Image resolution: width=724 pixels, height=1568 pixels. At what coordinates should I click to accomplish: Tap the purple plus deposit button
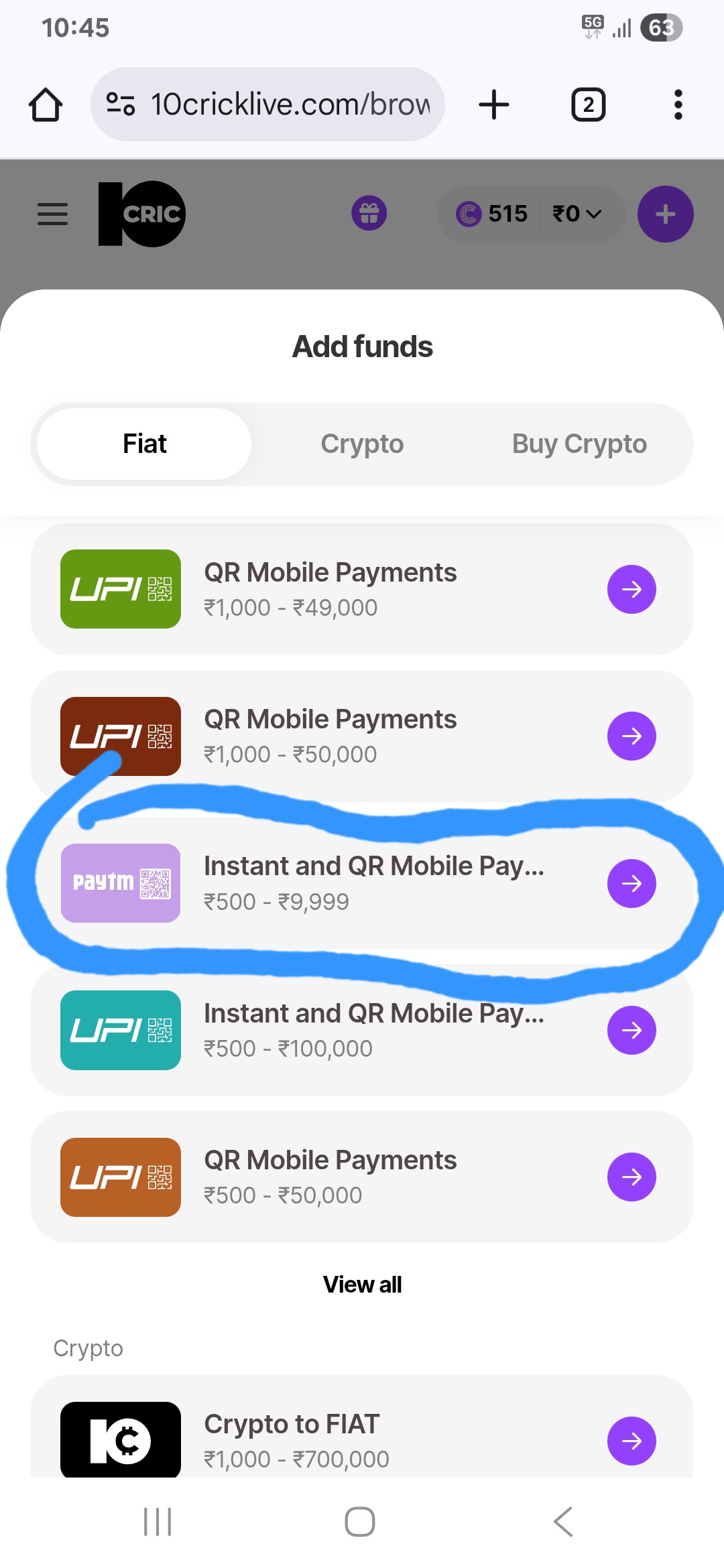[665, 214]
